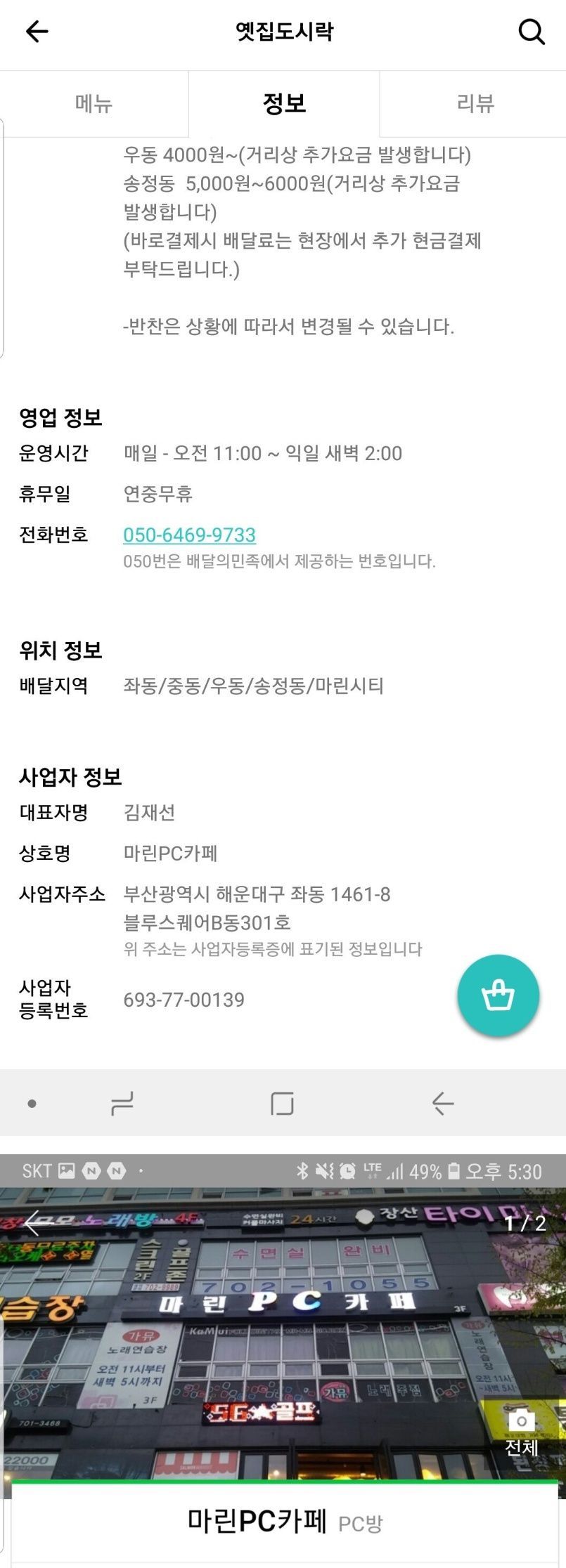566x1568 pixels.
Task: Call the number 050-6469-9733
Action: [189, 535]
